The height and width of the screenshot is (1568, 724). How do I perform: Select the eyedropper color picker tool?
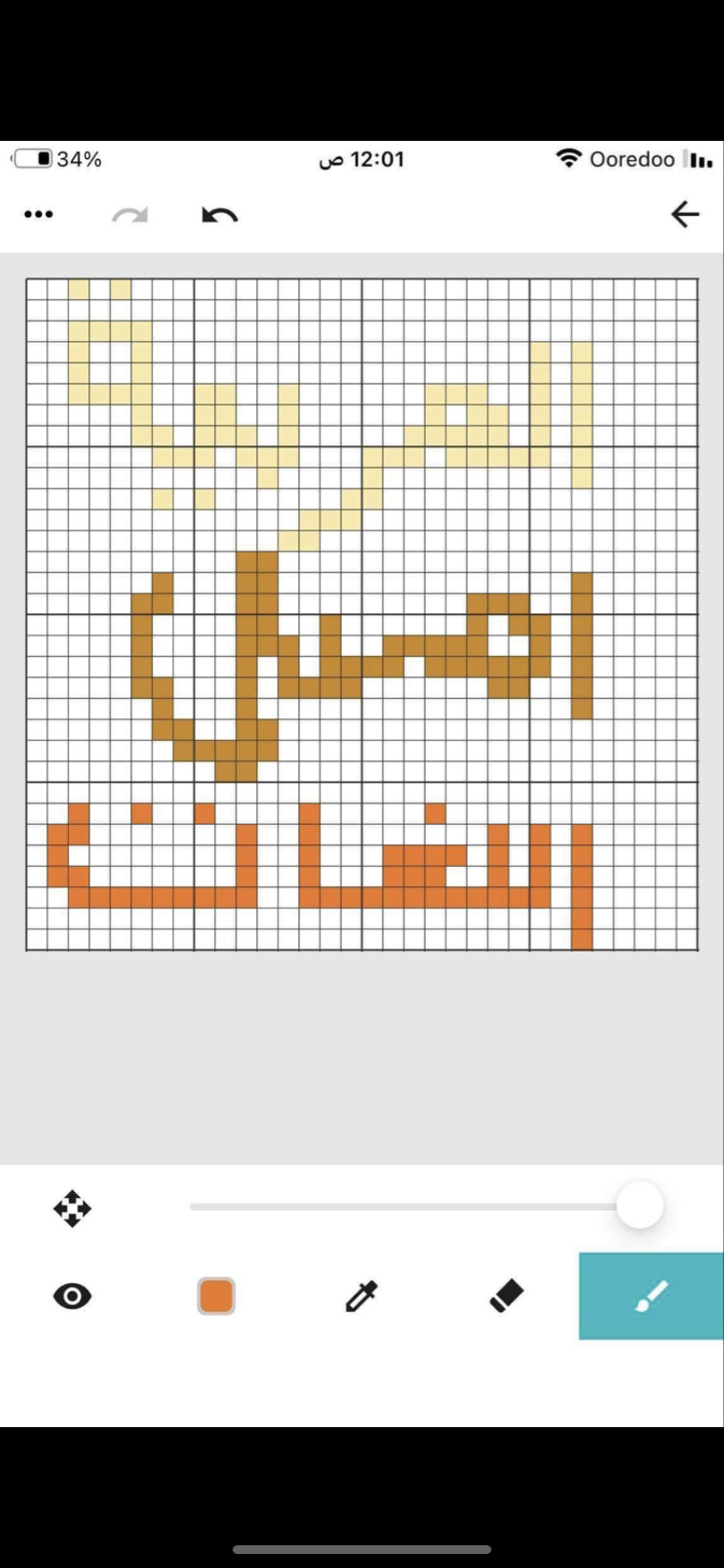click(x=361, y=1296)
